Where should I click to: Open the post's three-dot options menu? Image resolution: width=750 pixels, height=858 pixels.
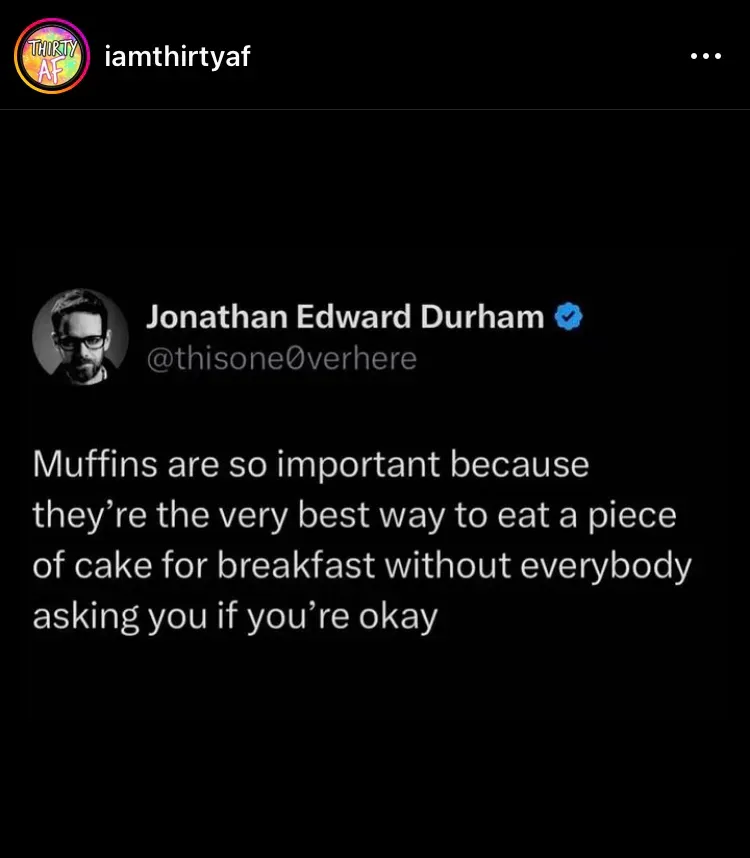point(706,57)
